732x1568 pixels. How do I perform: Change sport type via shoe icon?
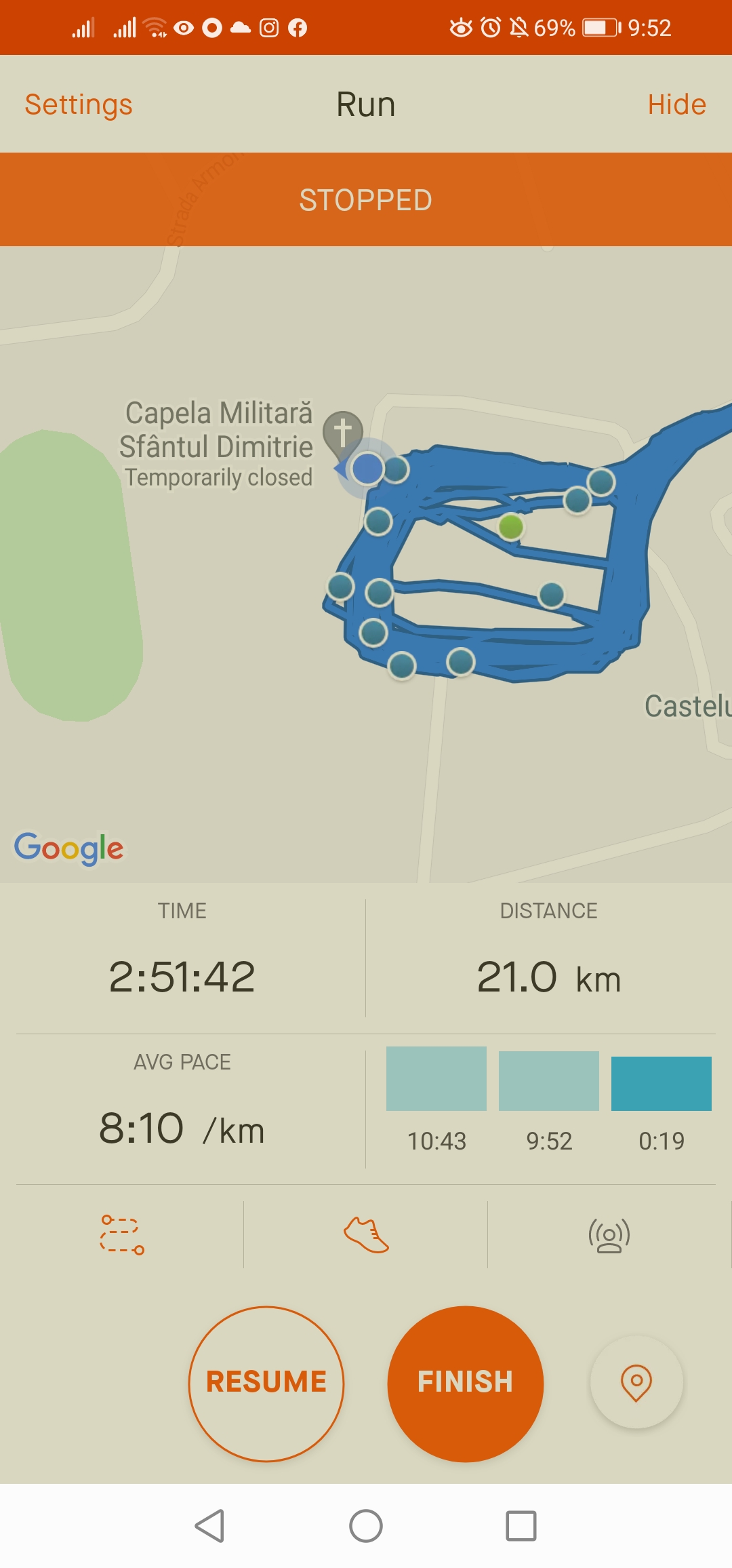(366, 1234)
